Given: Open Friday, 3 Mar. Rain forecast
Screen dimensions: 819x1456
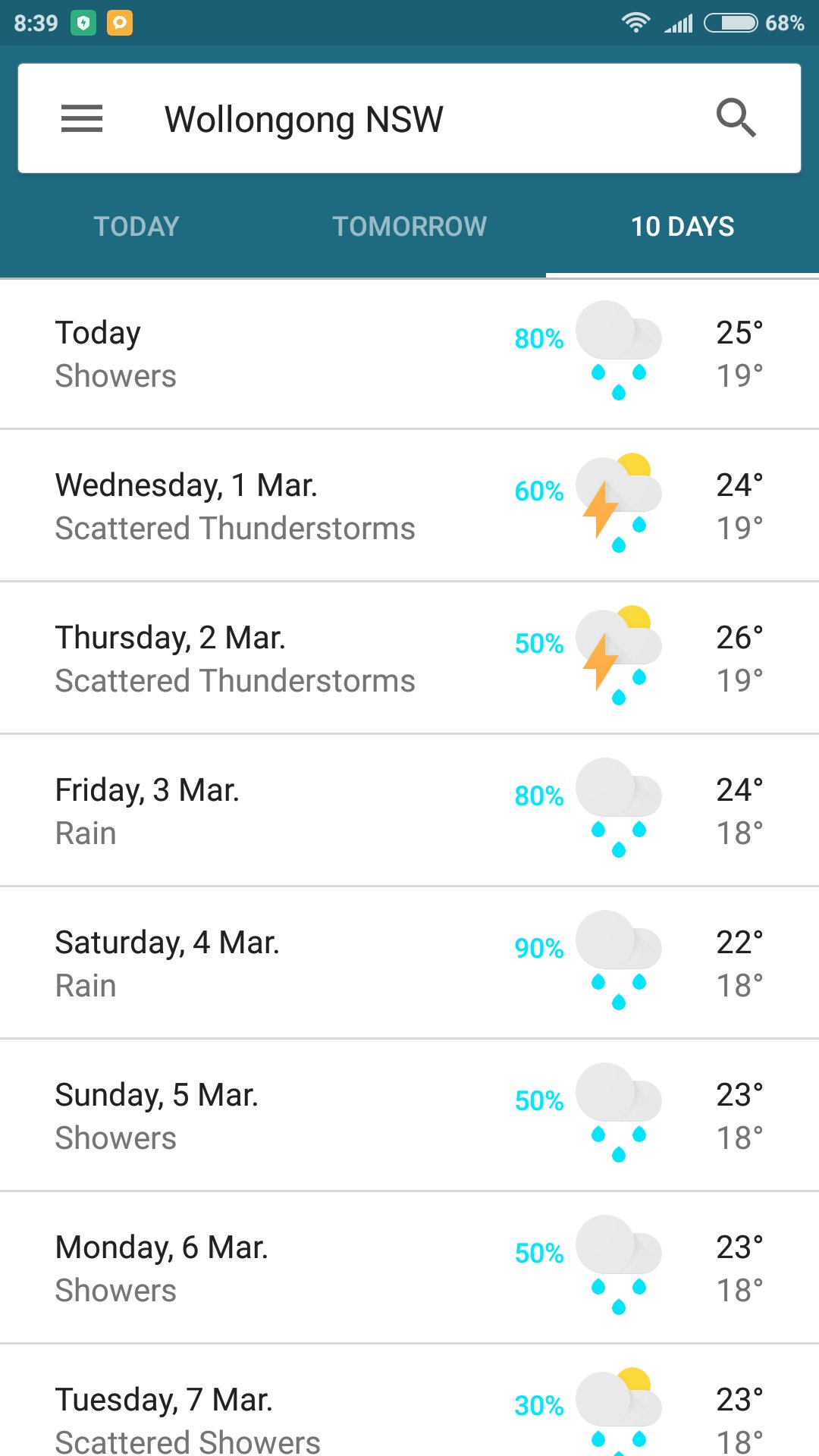Looking at the screenshot, I should tap(409, 811).
